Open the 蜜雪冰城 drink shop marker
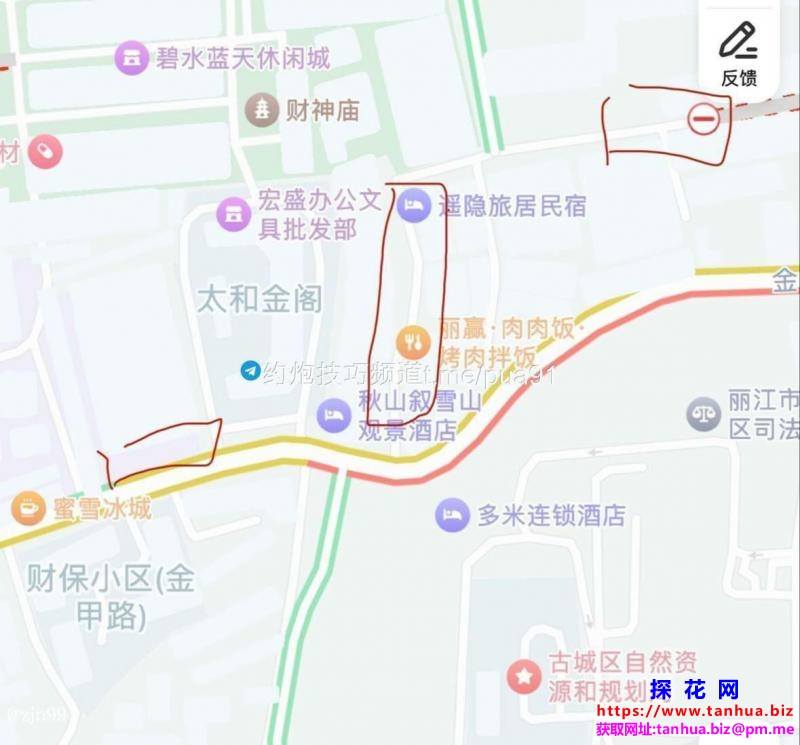The width and height of the screenshot is (800, 745). tap(28, 508)
